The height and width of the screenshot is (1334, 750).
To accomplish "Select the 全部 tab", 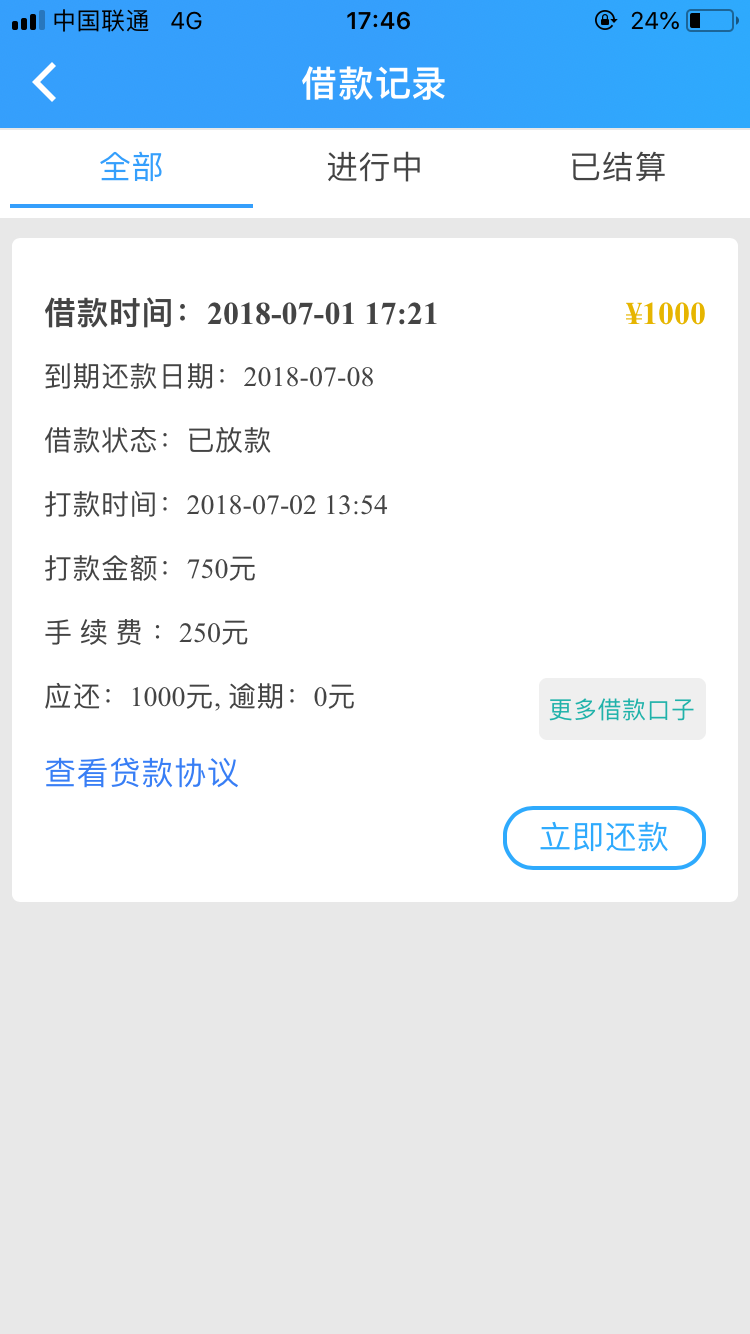I will point(131,168).
